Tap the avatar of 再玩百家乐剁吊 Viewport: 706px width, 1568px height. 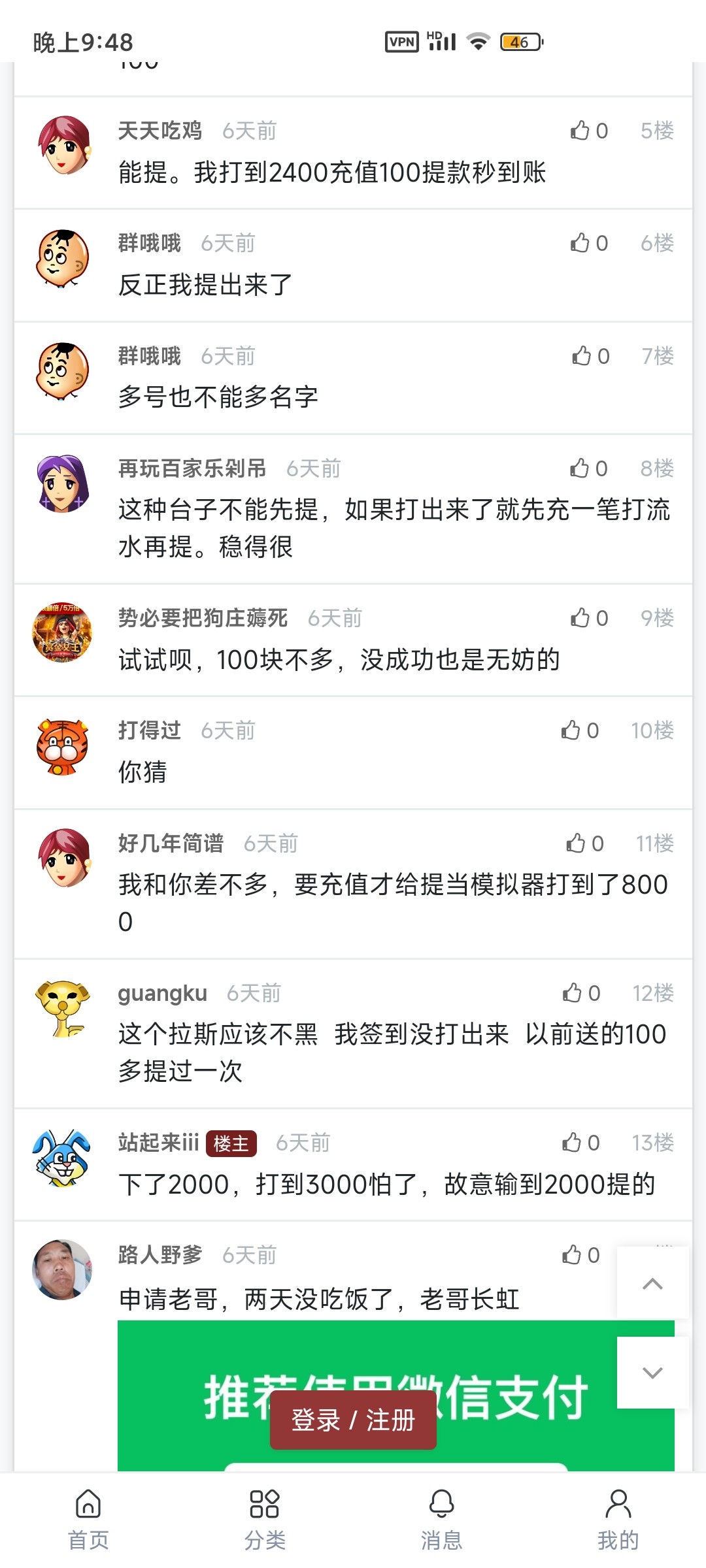[x=62, y=483]
